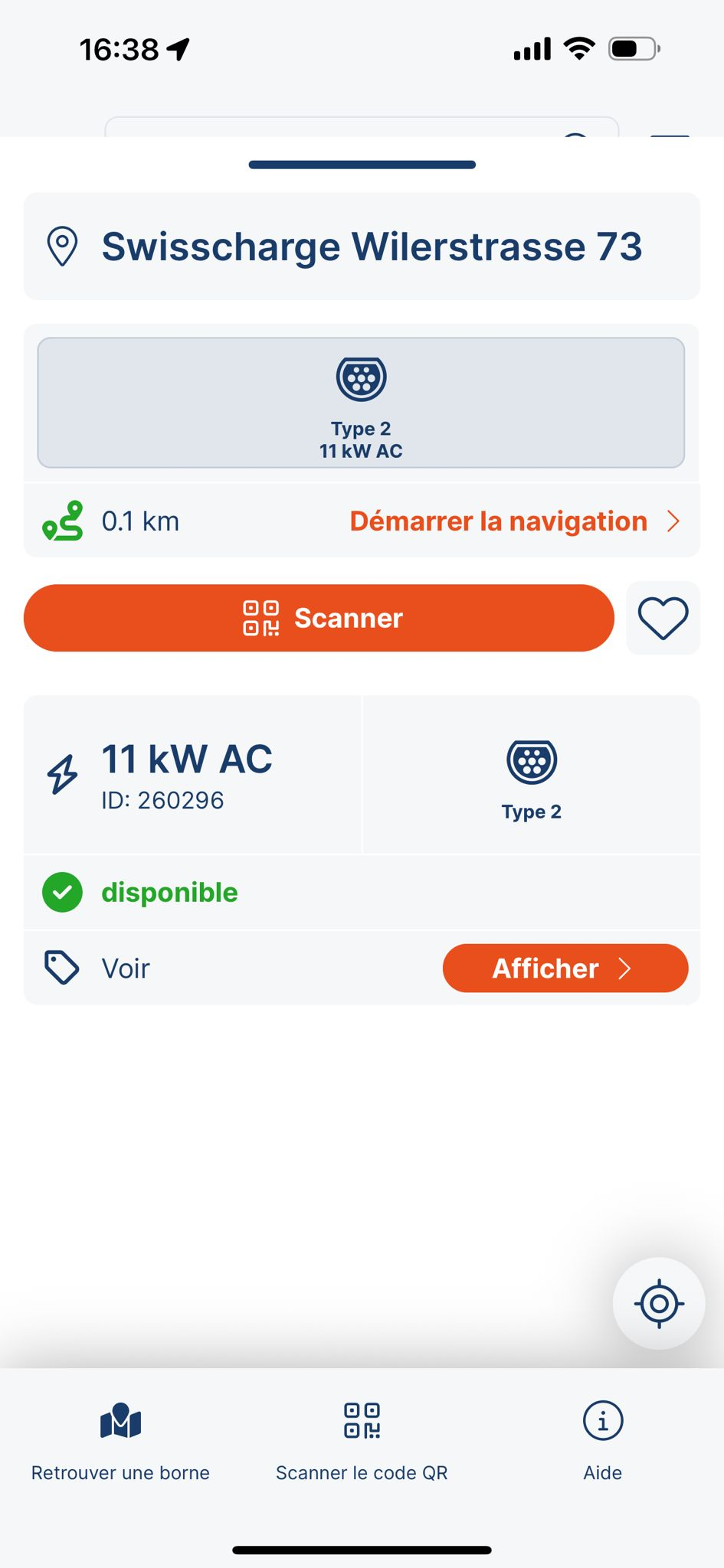Switch to Retrouver une borne tab
The width and height of the screenshot is (724, 1568).
pyautogui.click(x=120, y=1439)
